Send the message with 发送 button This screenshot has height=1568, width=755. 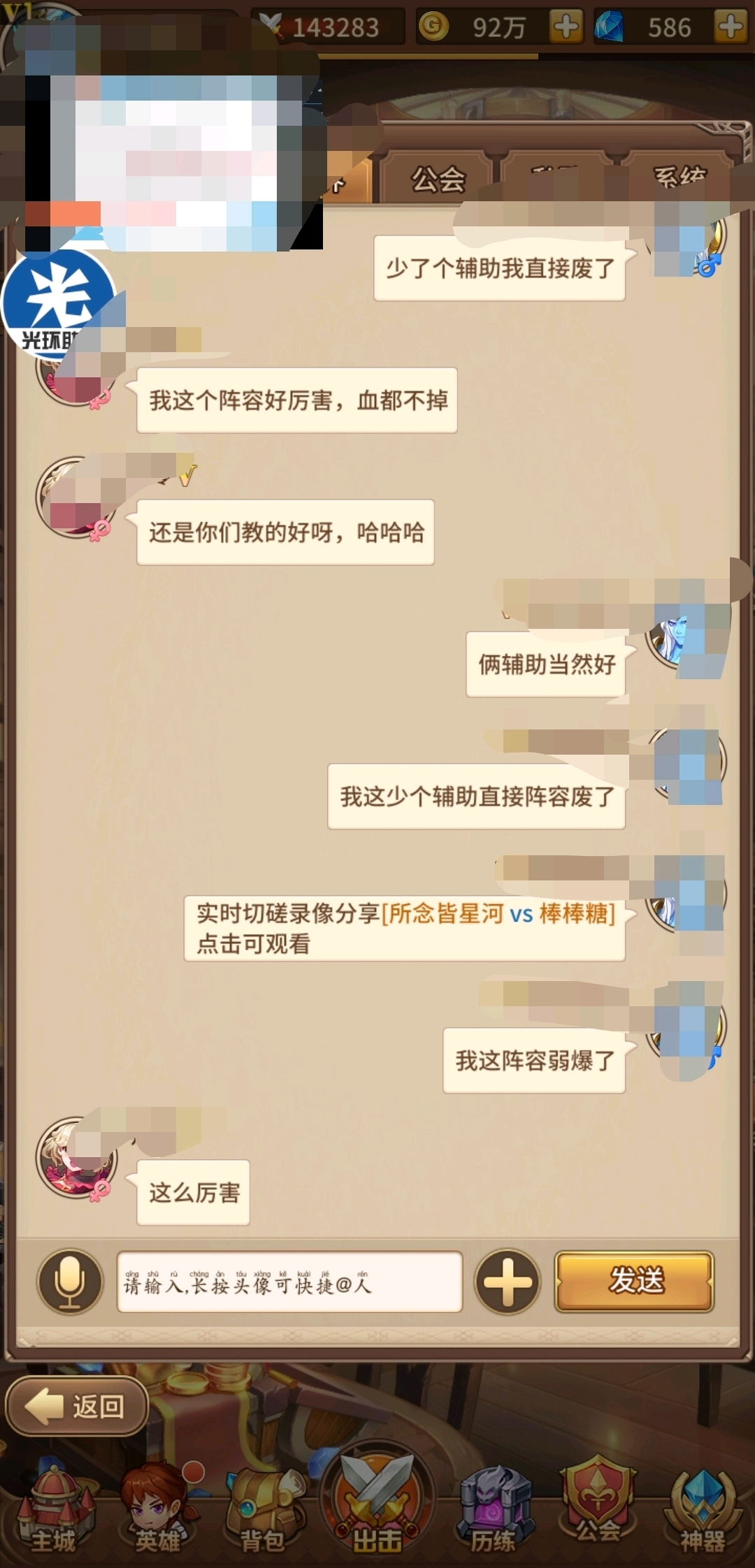pyautogui.click(x=635, y=1282)
